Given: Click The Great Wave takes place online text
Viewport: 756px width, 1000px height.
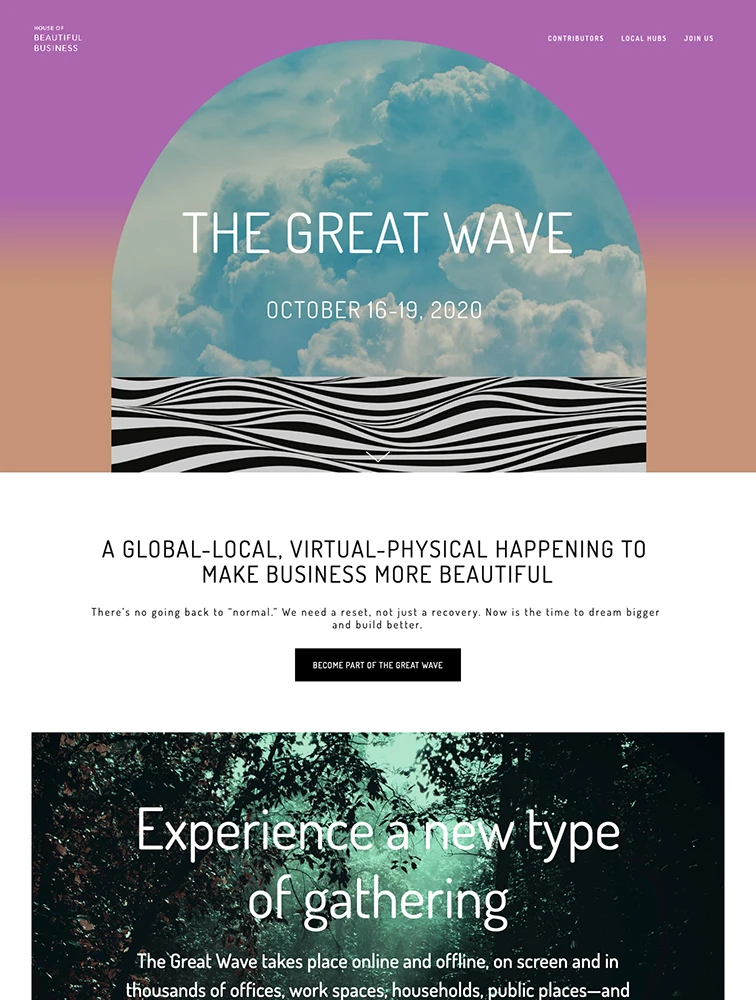Looking at the screenshot, I should point(378,961).
